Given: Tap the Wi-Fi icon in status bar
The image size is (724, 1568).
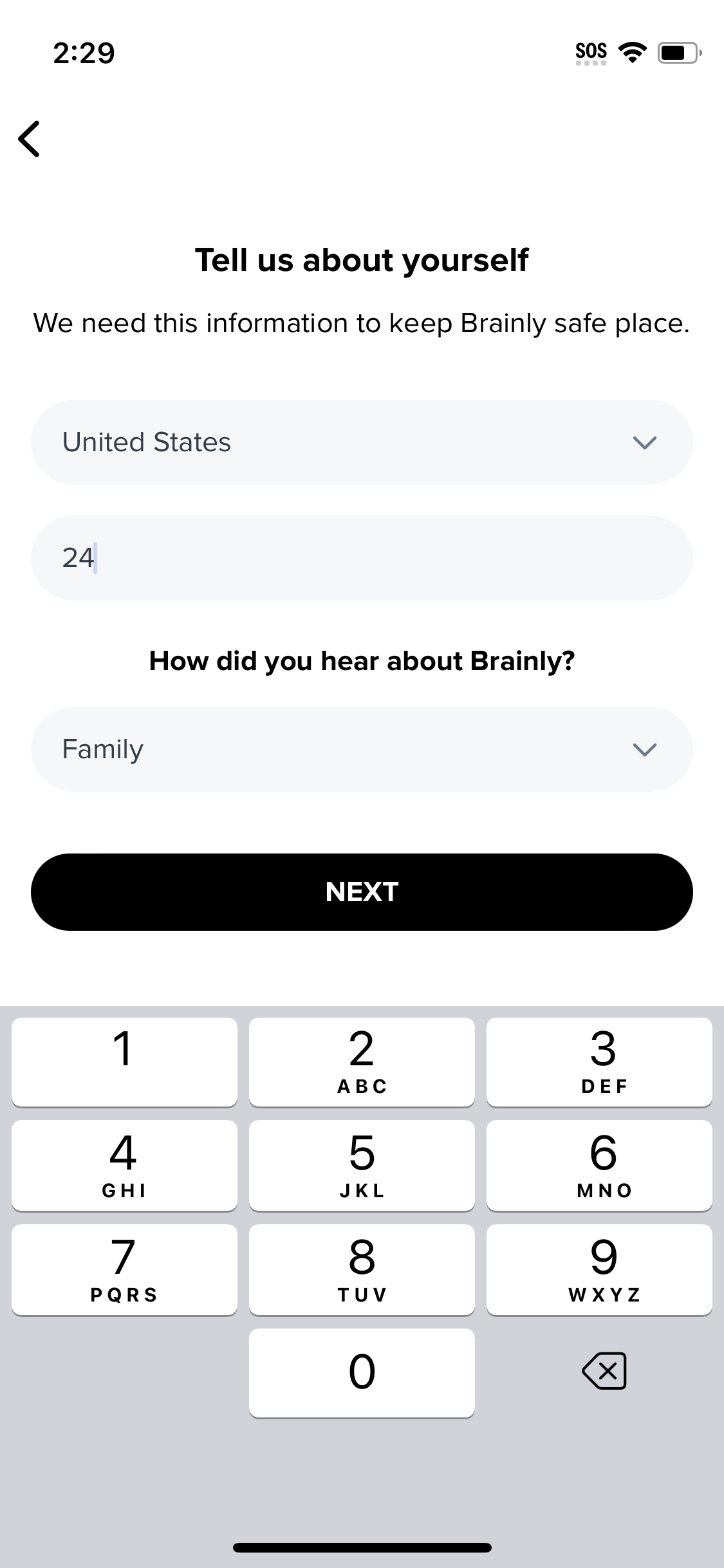Looking at the screenshot, I should pyautogui.click(x=631, y=51).
